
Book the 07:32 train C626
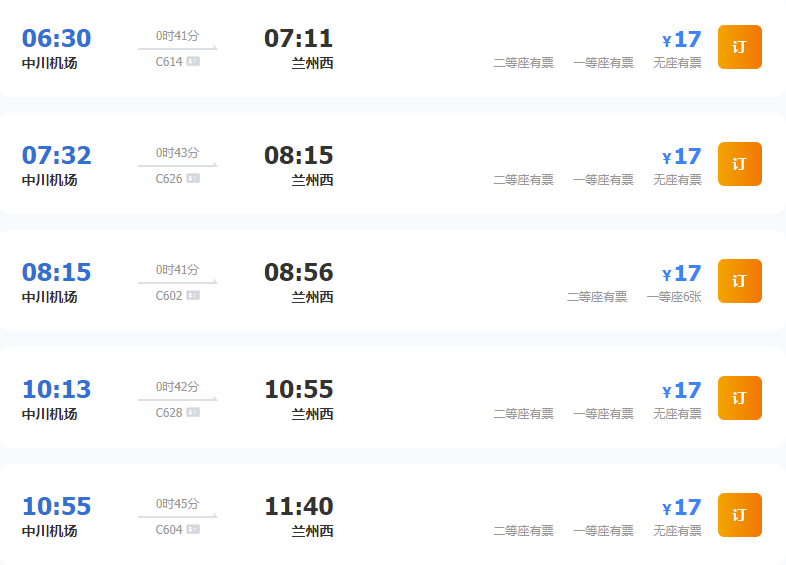coord(739,164)
